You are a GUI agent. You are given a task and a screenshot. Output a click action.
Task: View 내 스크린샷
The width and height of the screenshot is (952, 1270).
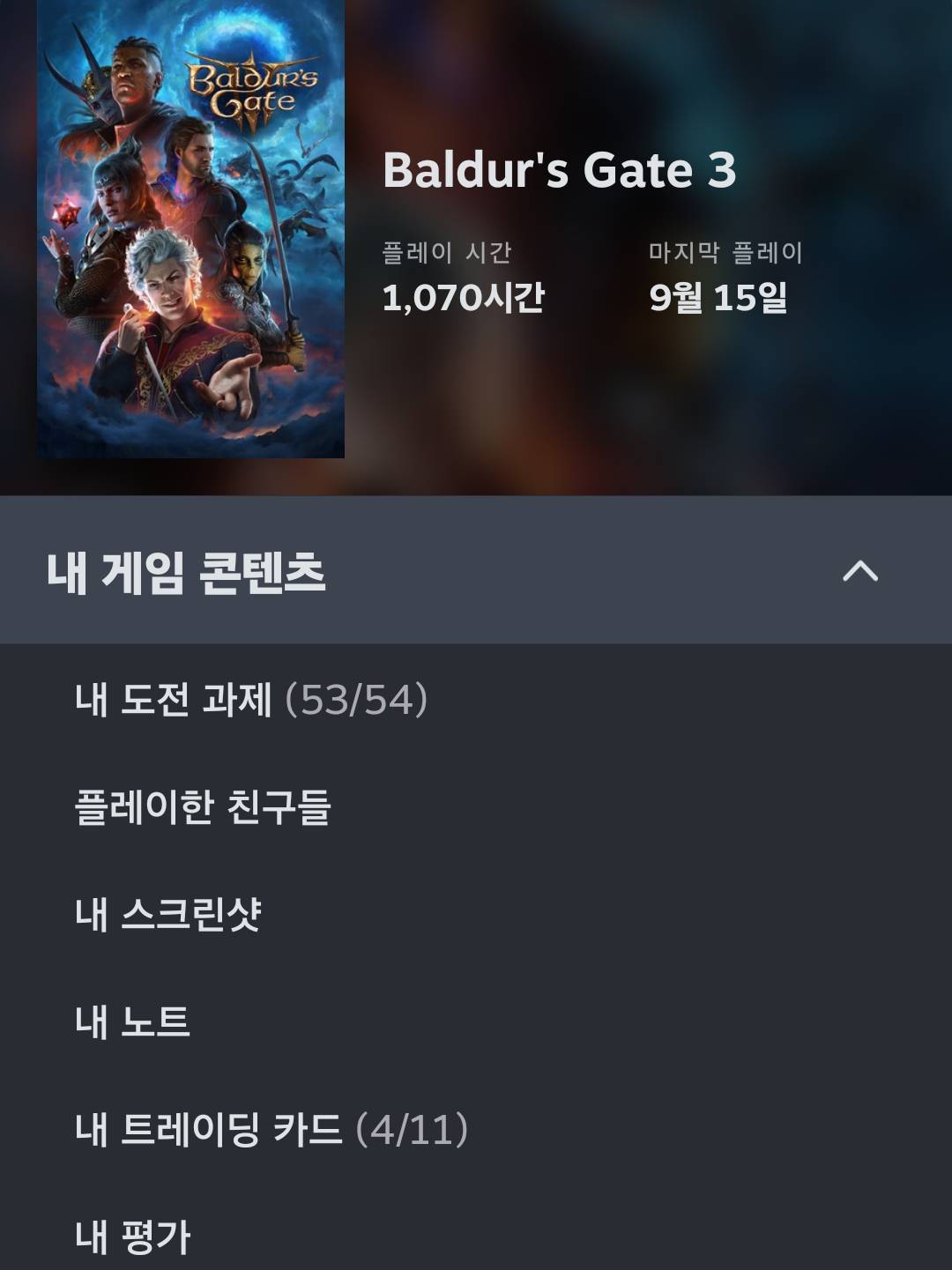click(x=168, y=914)
